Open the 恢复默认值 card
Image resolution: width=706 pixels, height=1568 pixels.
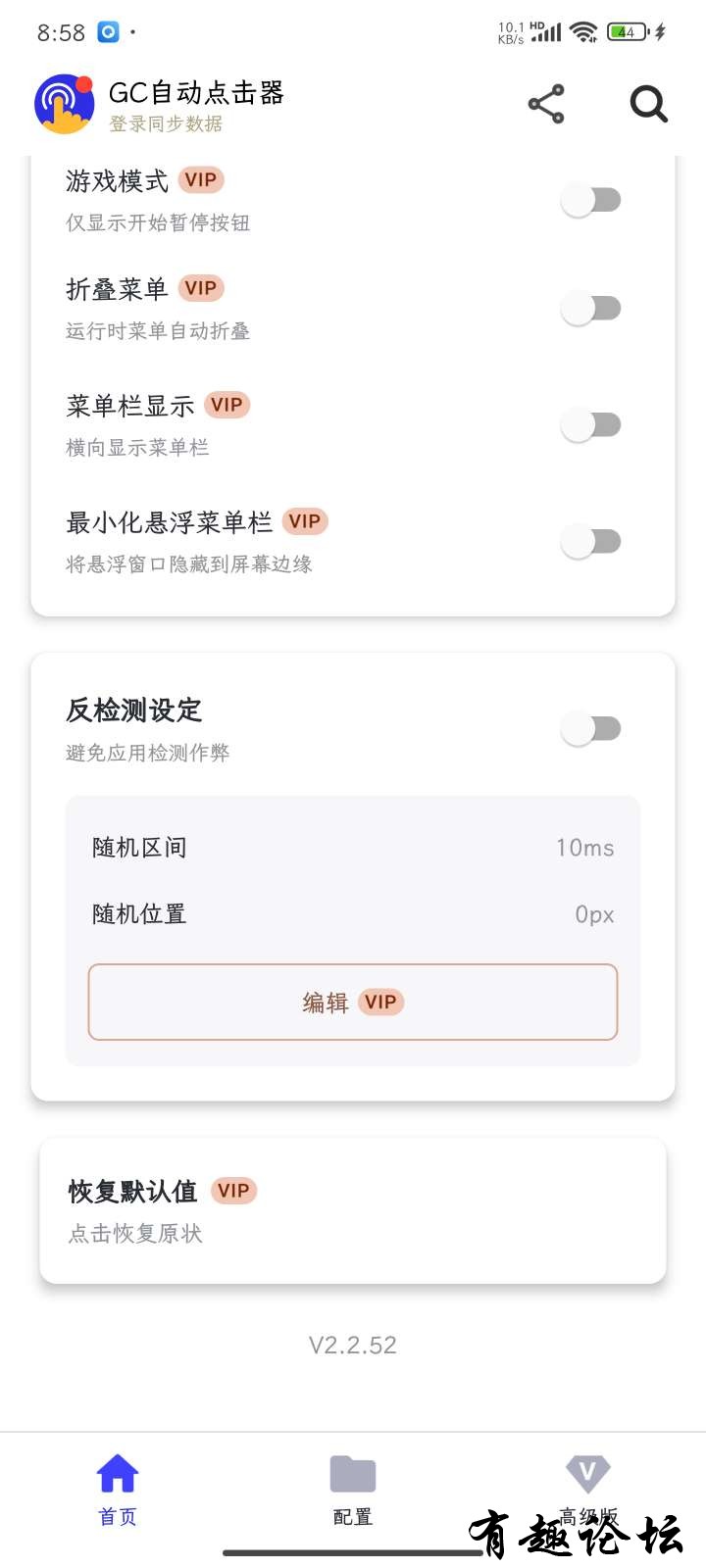click(x=353, y=1211)
